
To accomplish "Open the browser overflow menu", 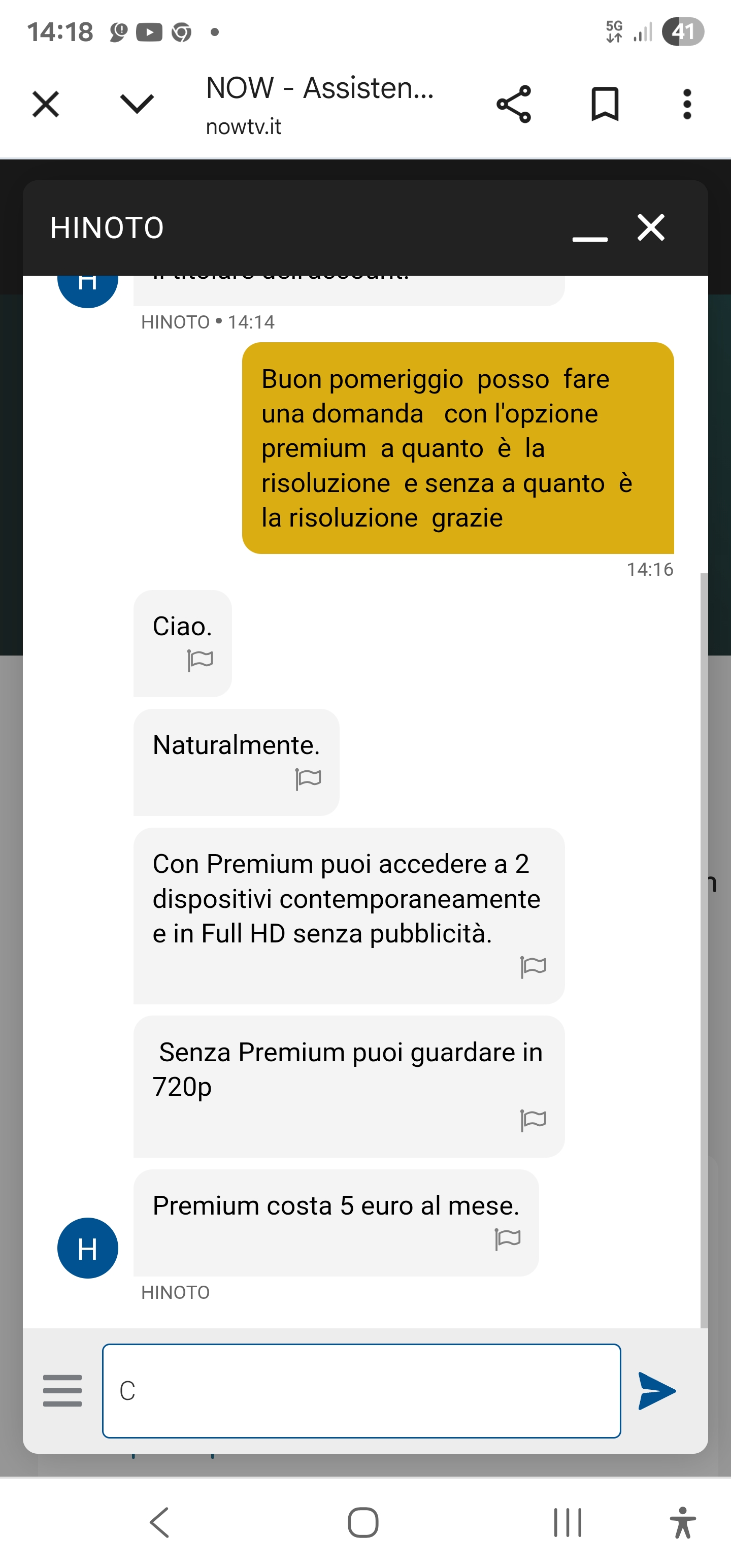I will [x=687, y=104].
